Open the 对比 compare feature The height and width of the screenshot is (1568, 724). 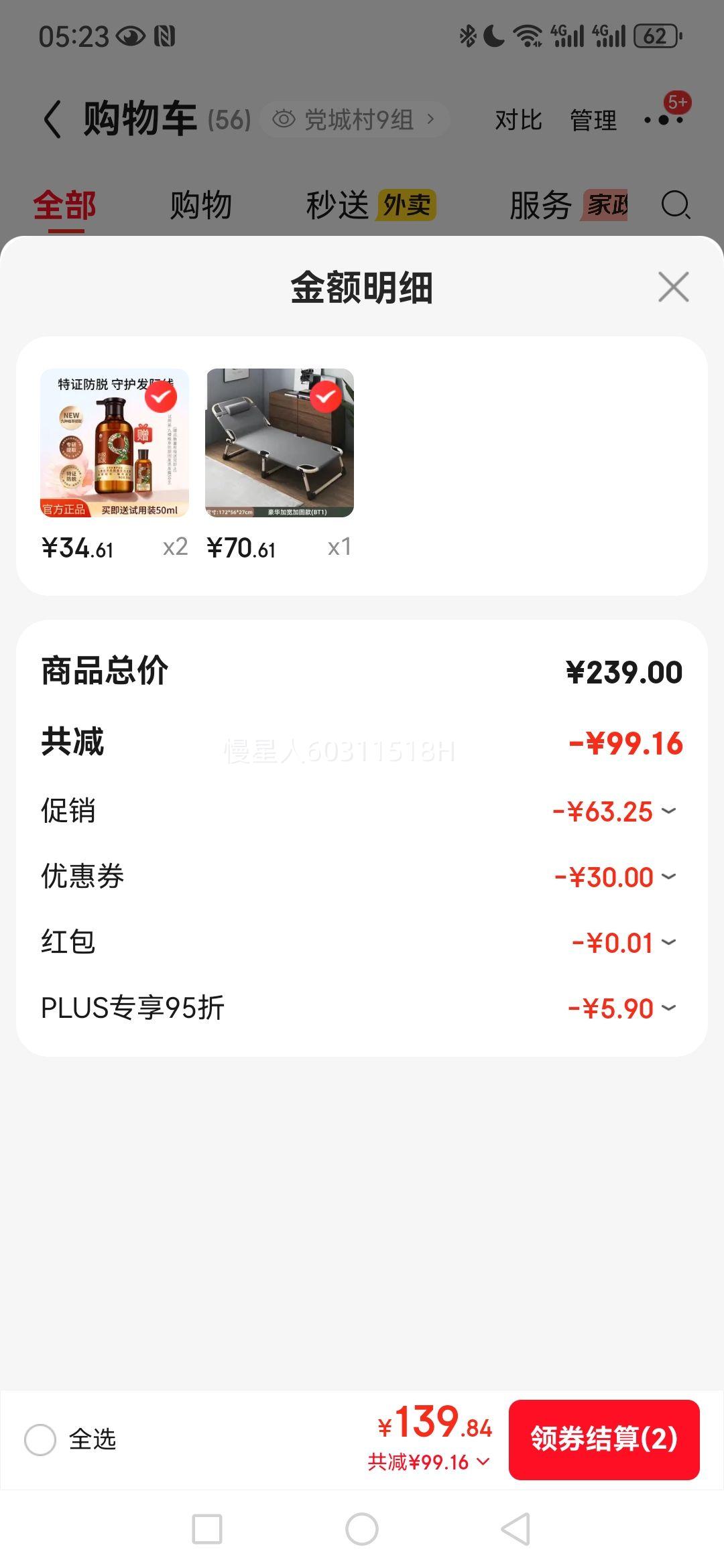[518, 121]
